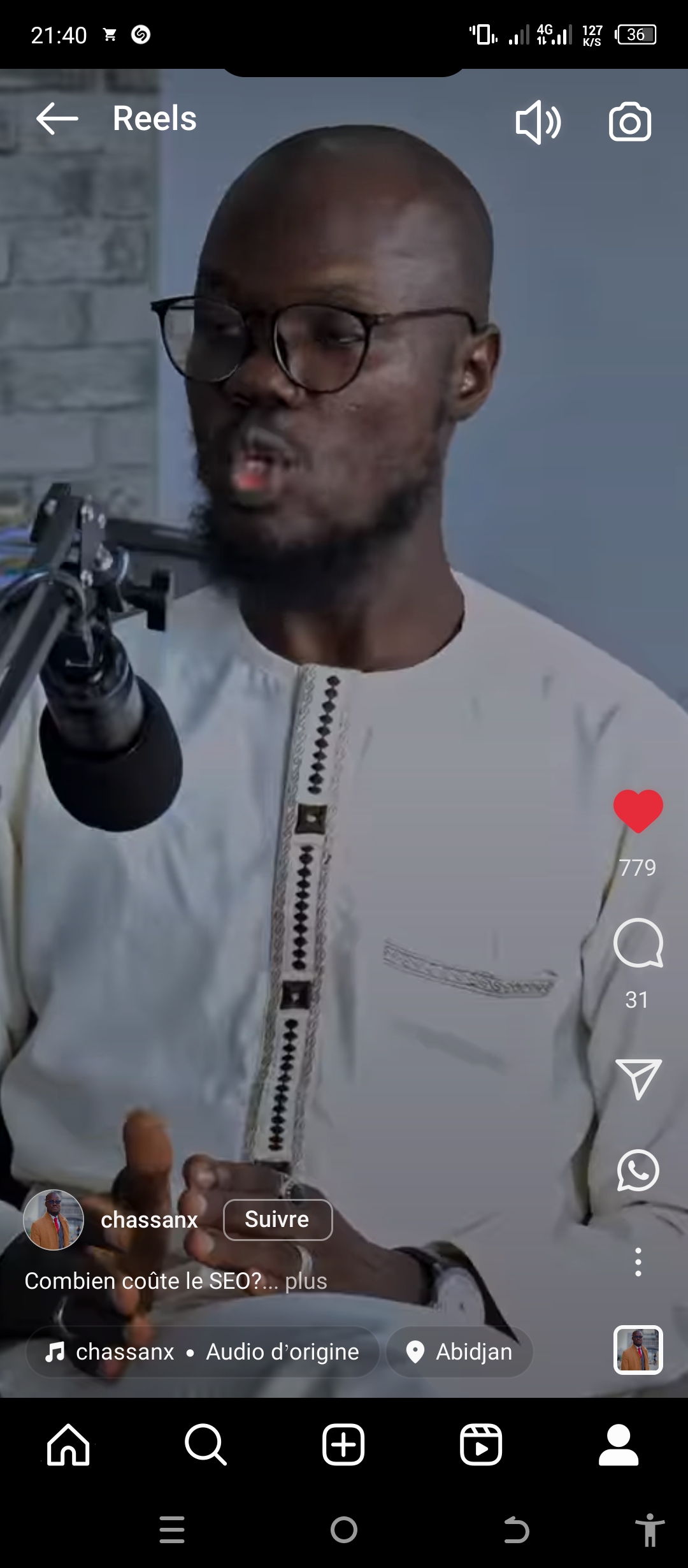The width and height of the screenshot is (688, 1568).
Task: Follow chassanx with the Suivre button
Action: 278,1219
